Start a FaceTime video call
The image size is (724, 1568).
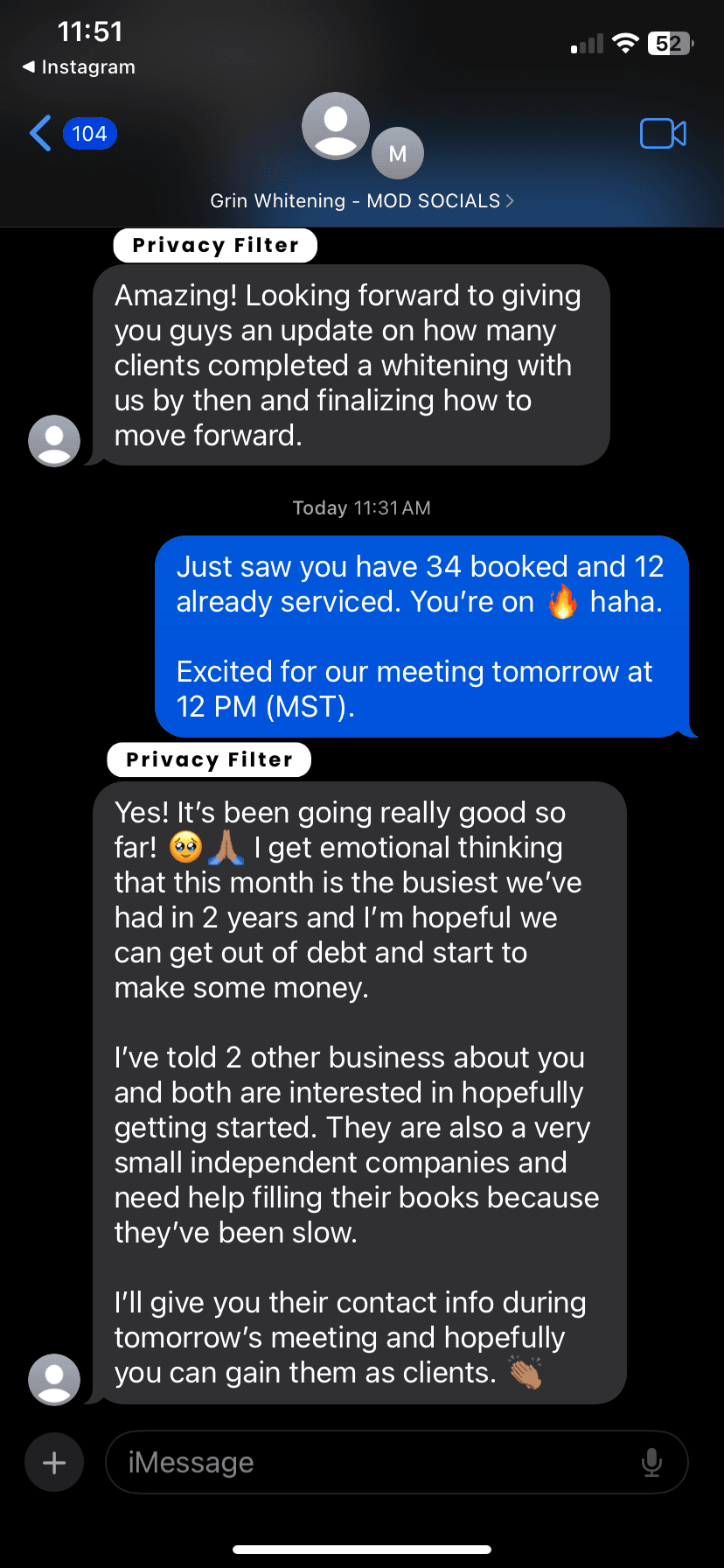pyautogui.click(x=663, y=134)
